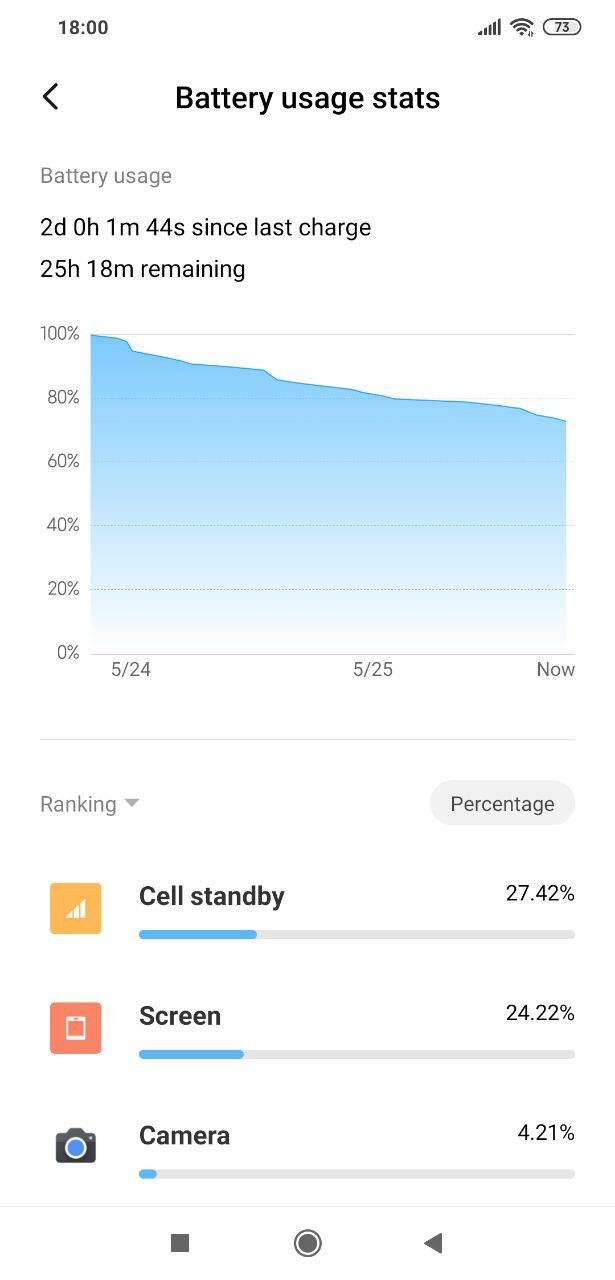Tap the system home button

click(307, 1243)
